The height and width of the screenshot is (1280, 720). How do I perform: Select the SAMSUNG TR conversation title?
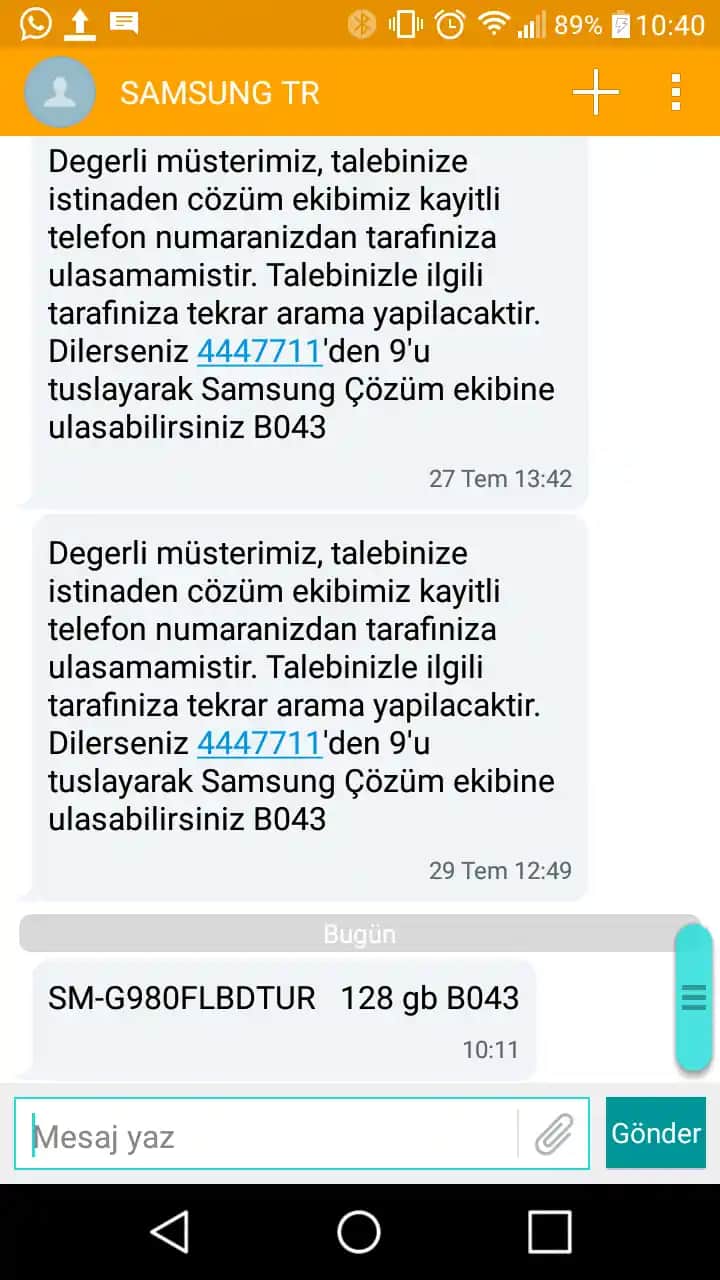(221, 92)
